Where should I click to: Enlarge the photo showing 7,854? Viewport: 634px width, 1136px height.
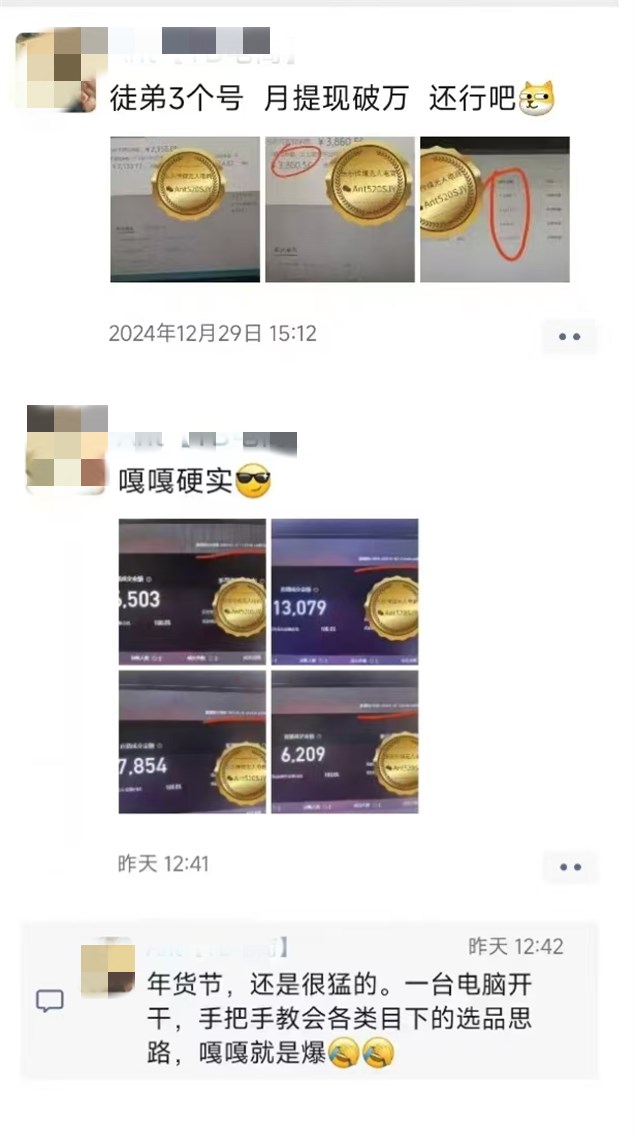(192, 742)
